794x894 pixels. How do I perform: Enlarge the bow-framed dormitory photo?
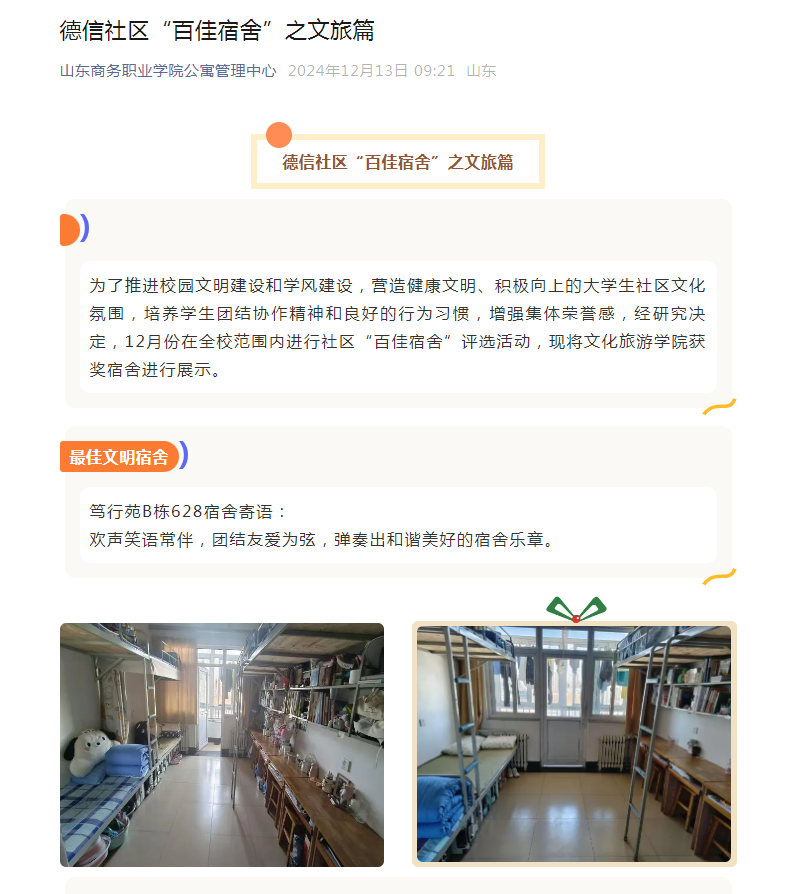pos(574,744)
